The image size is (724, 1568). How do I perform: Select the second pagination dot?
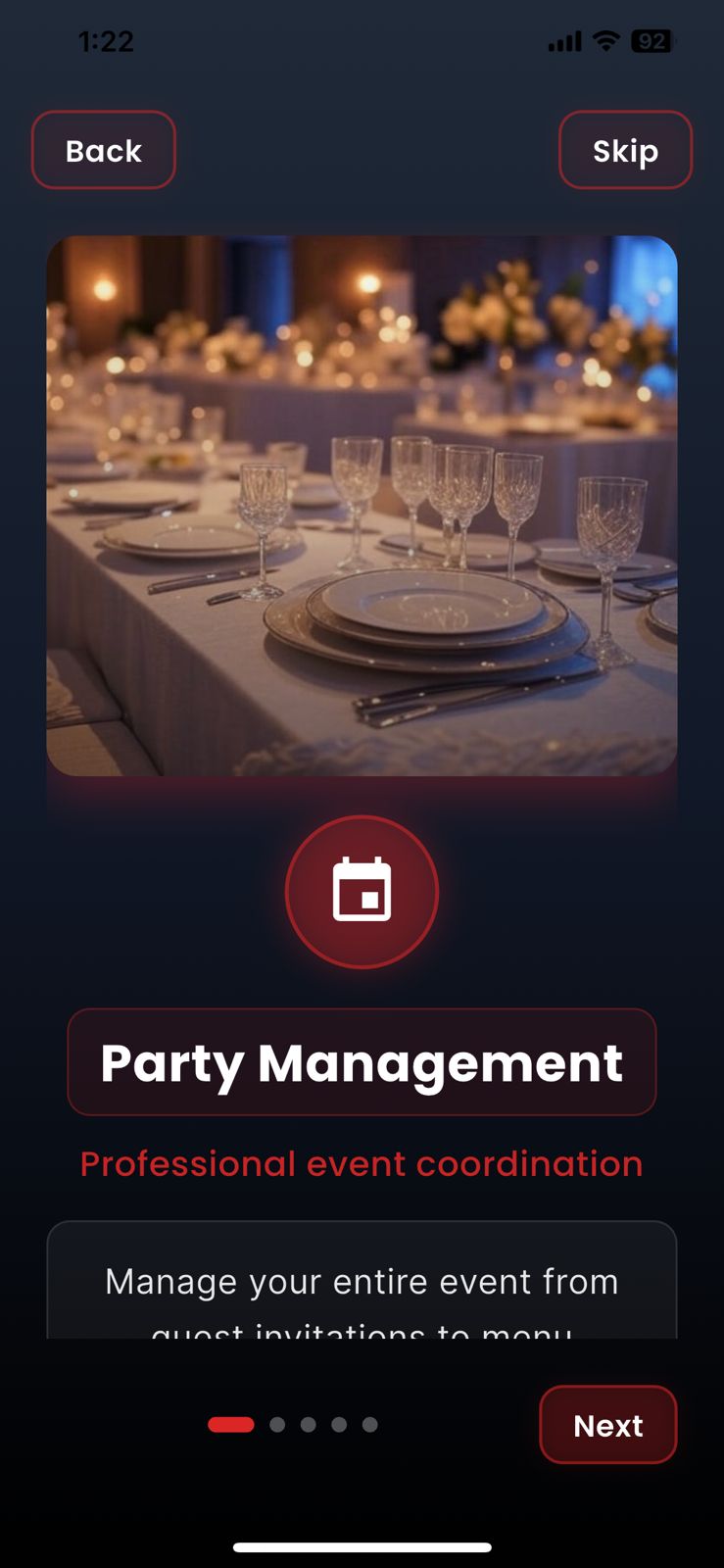tap(277, 1424)
